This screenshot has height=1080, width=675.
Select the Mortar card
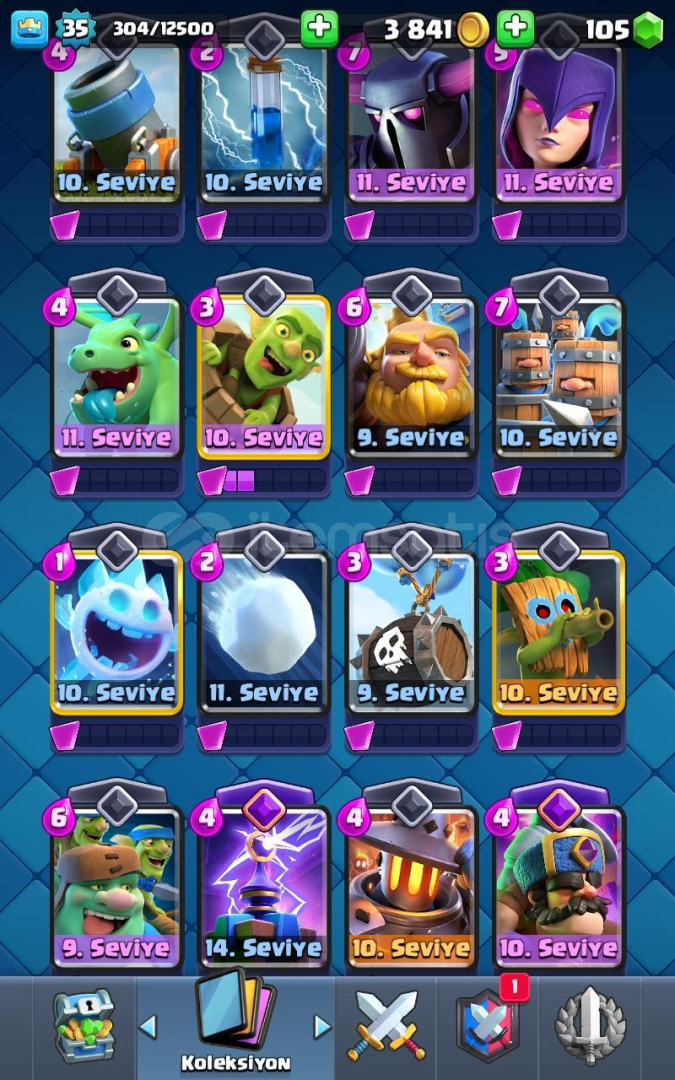(117, 120)
